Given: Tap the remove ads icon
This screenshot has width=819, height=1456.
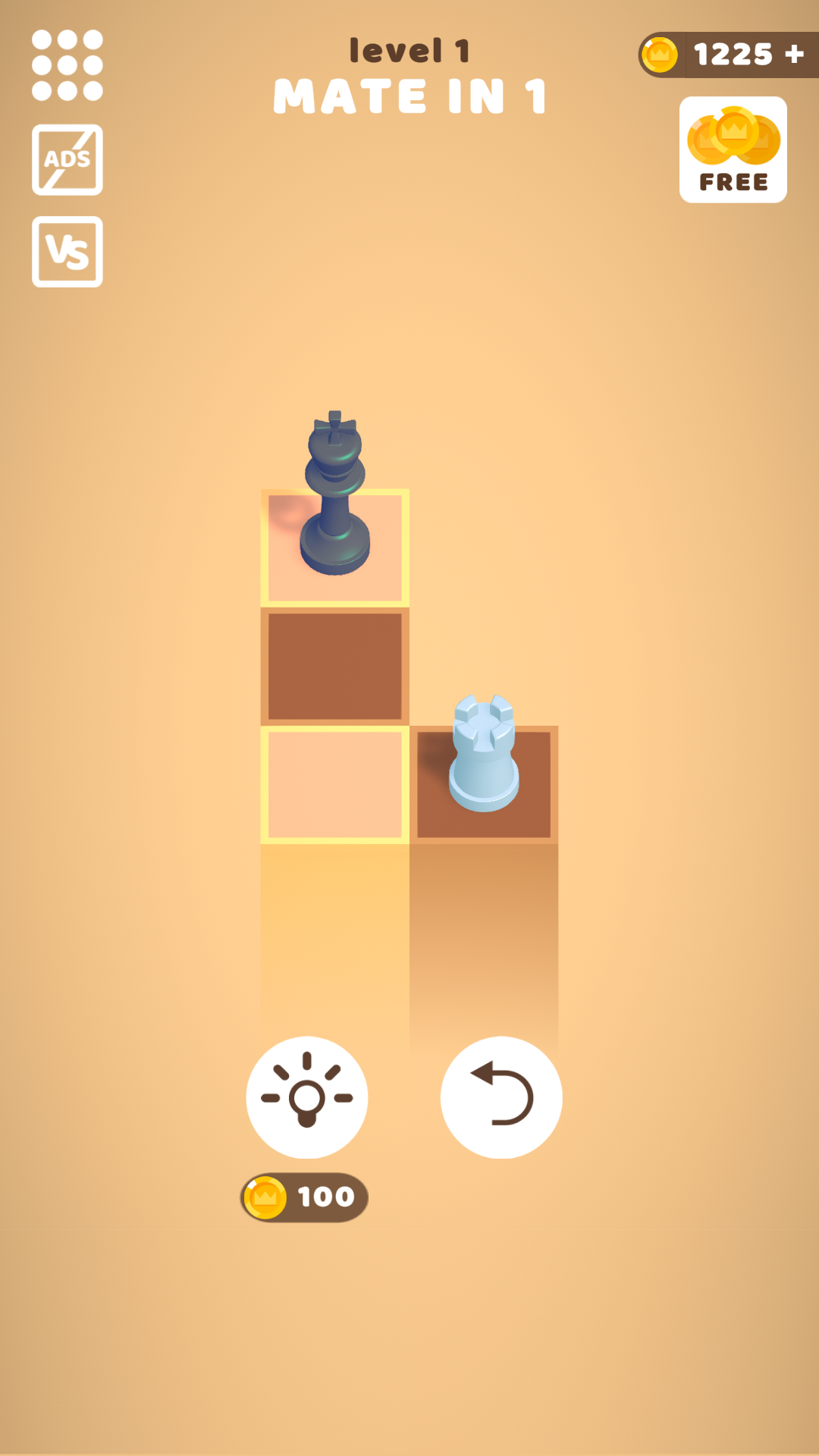Looking at the screenshot, I should (67, 160).
